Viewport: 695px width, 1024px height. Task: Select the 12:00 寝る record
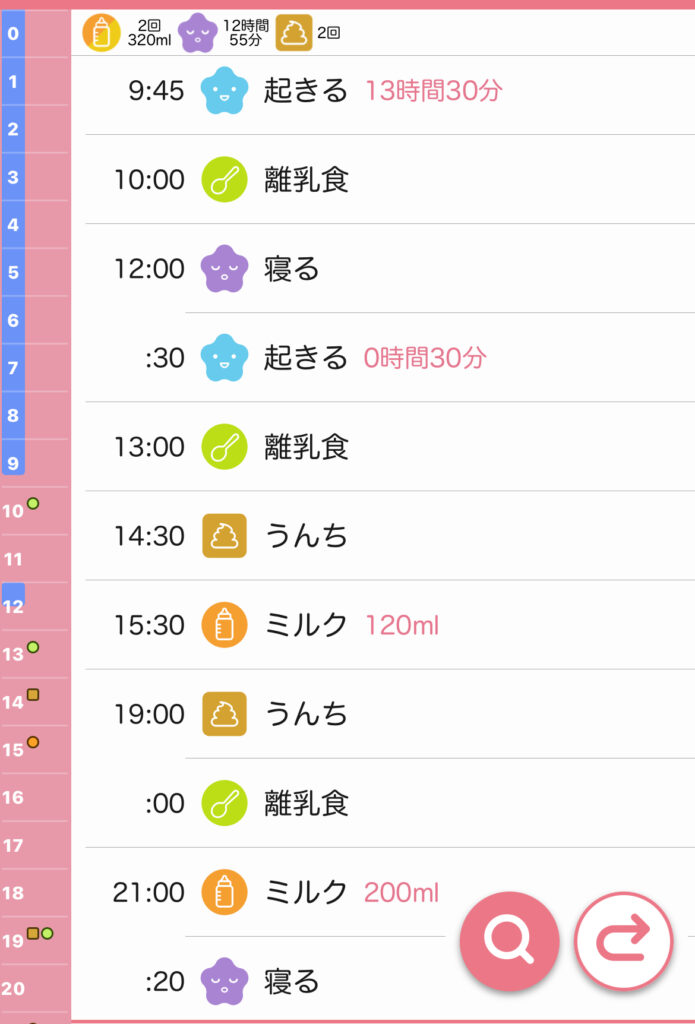coord(390,269)
